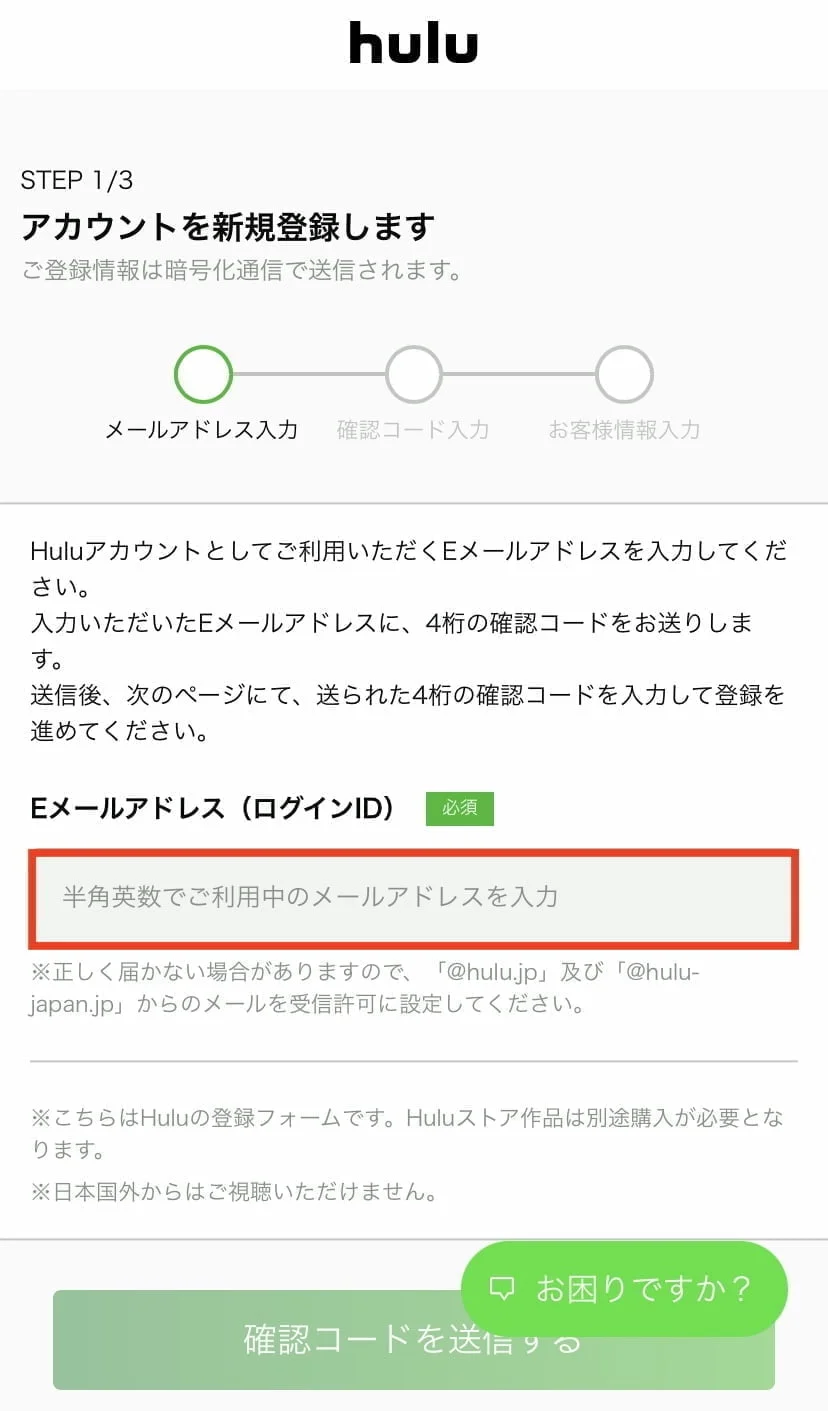Tap the email address input field

pos(413,897)
